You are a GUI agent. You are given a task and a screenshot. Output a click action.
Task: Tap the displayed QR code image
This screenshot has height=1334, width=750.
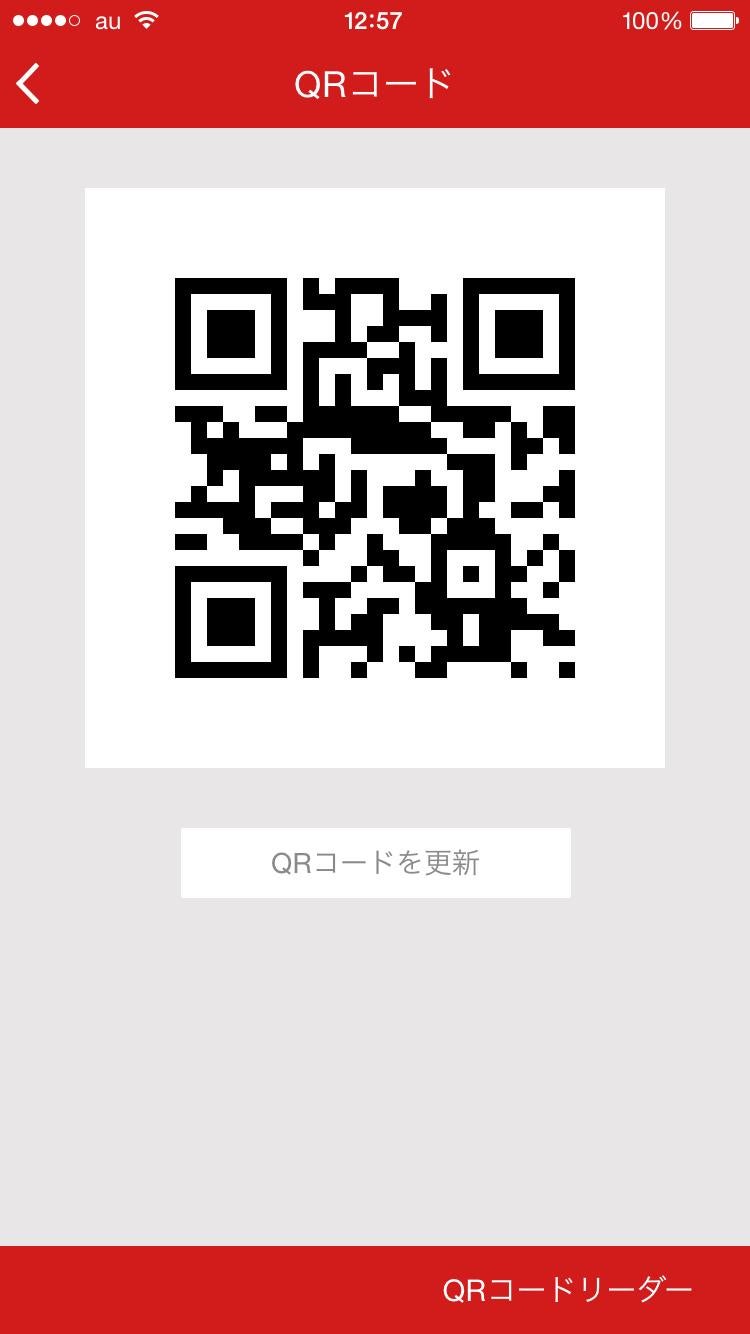tap(375, 476)
